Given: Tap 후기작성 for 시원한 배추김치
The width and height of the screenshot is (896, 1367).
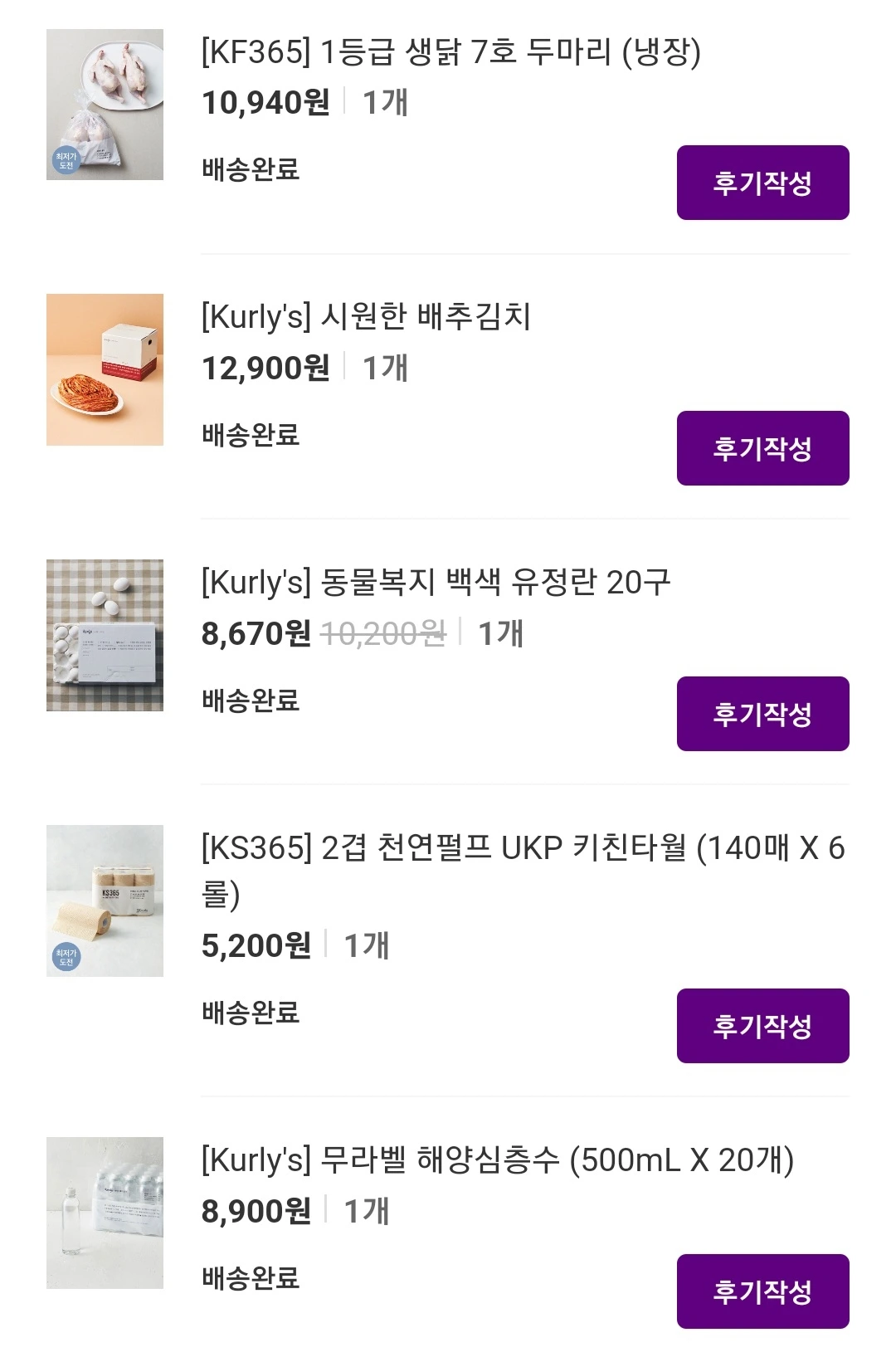Looking at the screenshot, I should (762, 448).
